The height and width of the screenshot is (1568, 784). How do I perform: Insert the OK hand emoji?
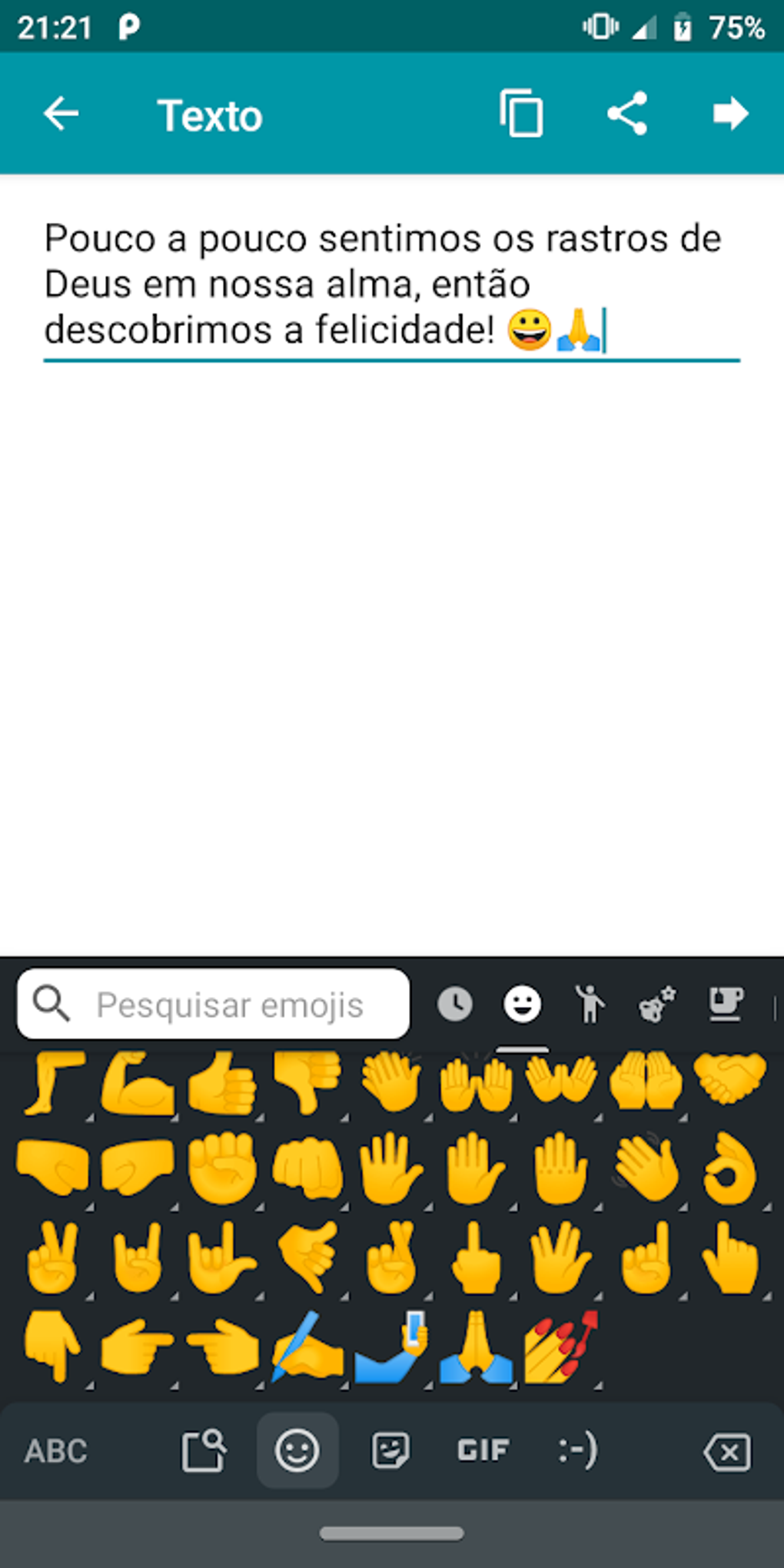[x=729, y=1170]
